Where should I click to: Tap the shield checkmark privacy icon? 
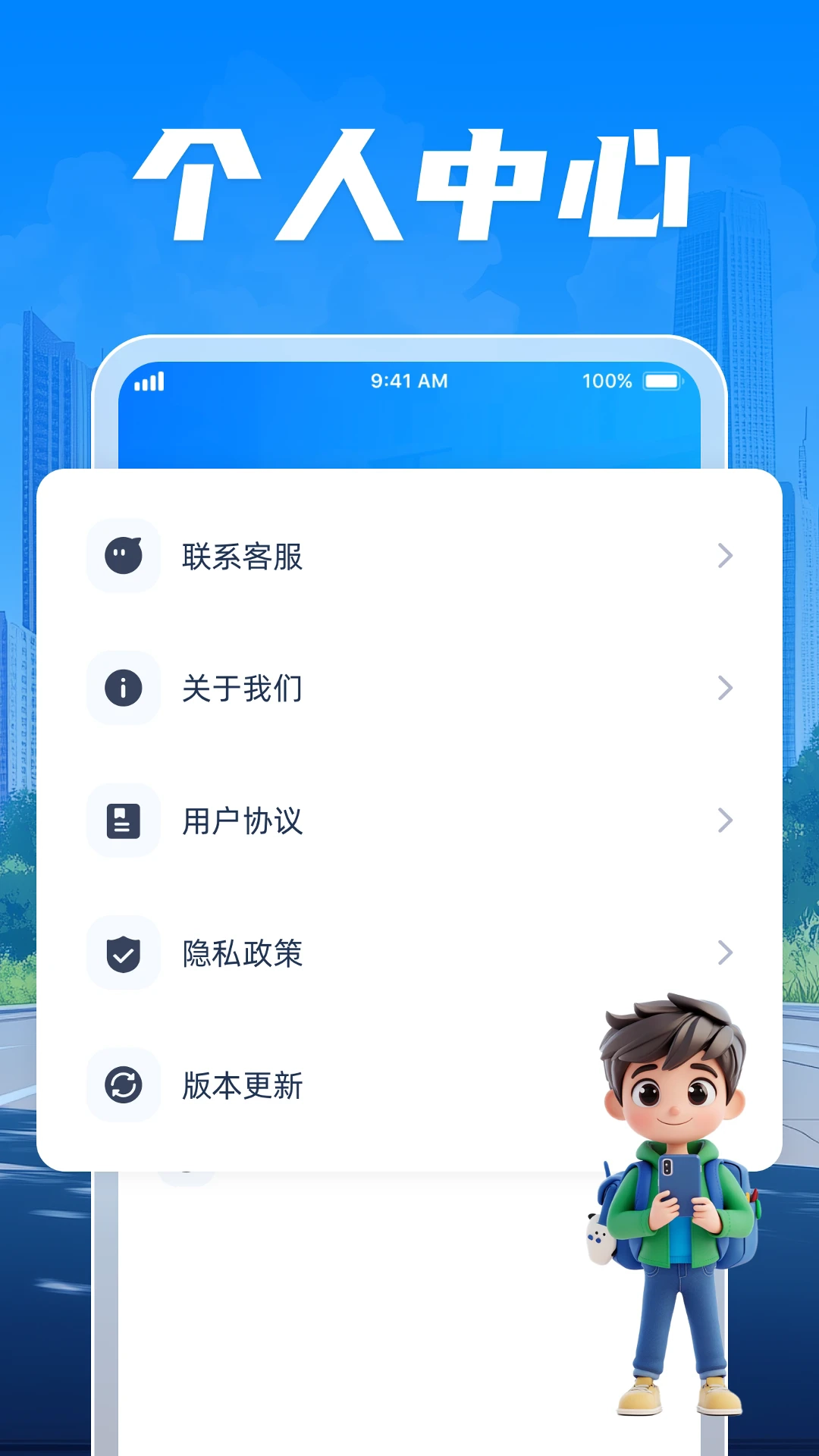(x=123, y=953)
